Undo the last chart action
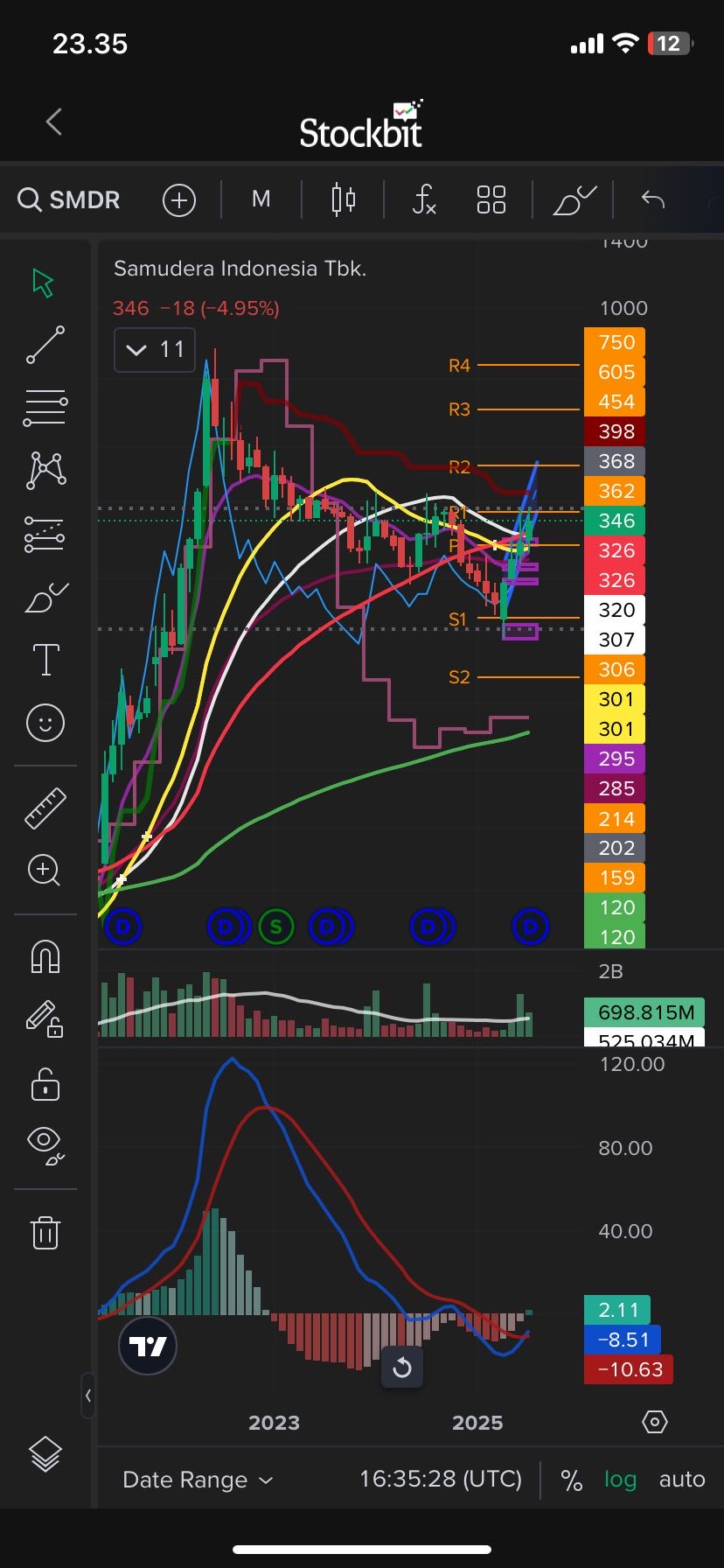Screen dimensions: 724x1568 pyautogui.click(x=652, y=199)
